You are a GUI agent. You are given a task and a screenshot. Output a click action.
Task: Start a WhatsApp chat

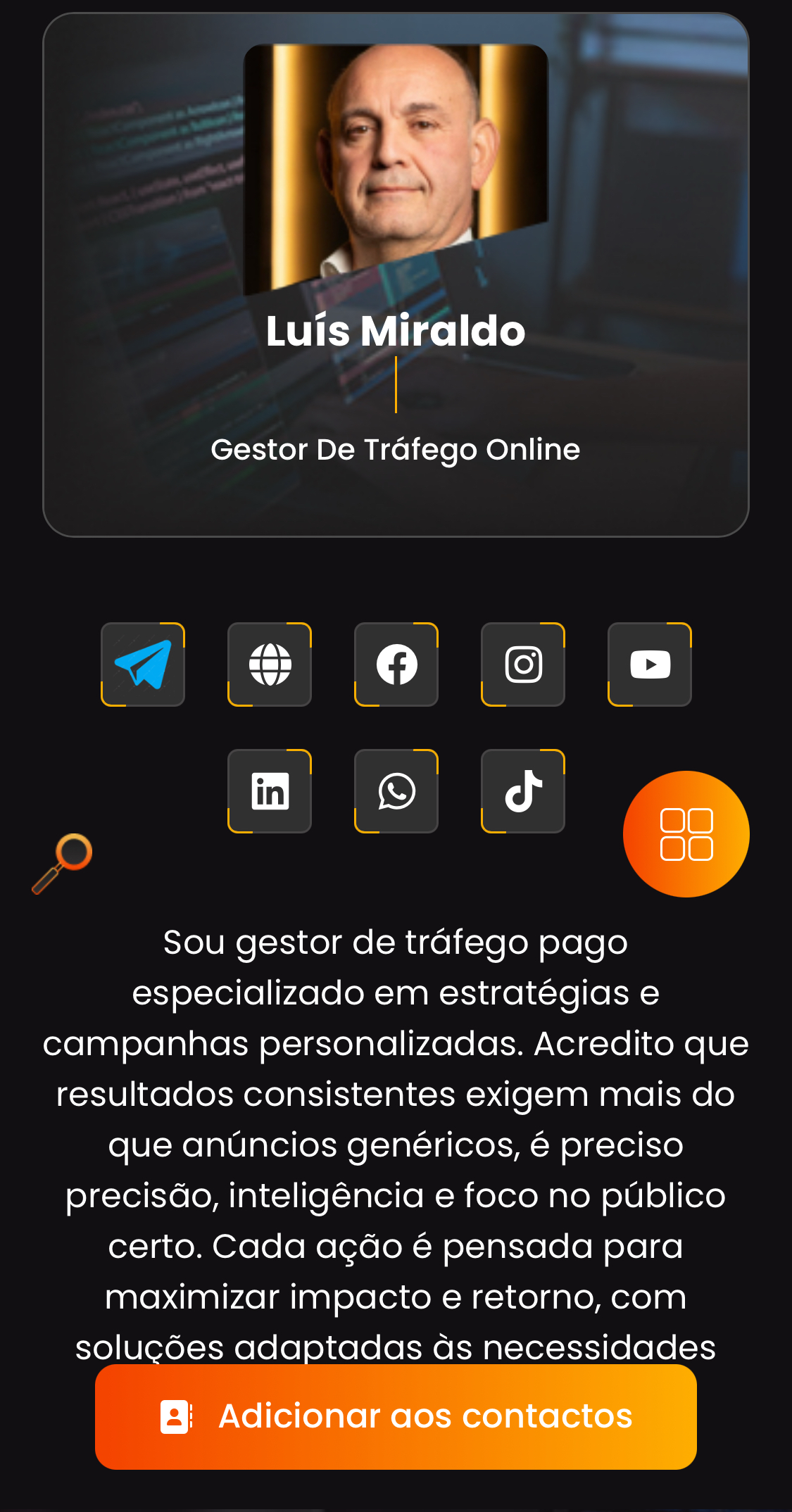(396, 791)
